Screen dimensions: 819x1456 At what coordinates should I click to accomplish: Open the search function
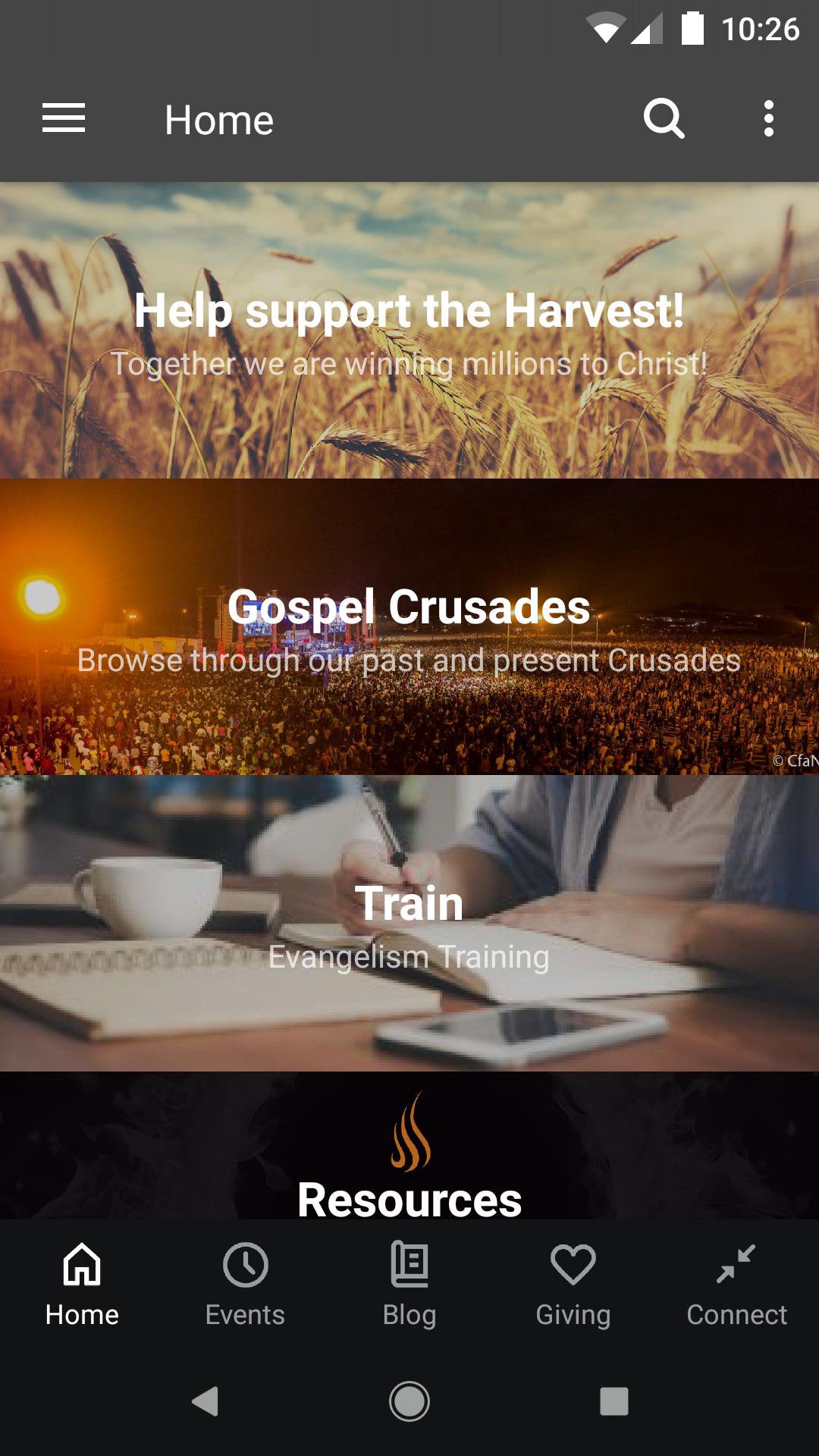pos(664,118)
